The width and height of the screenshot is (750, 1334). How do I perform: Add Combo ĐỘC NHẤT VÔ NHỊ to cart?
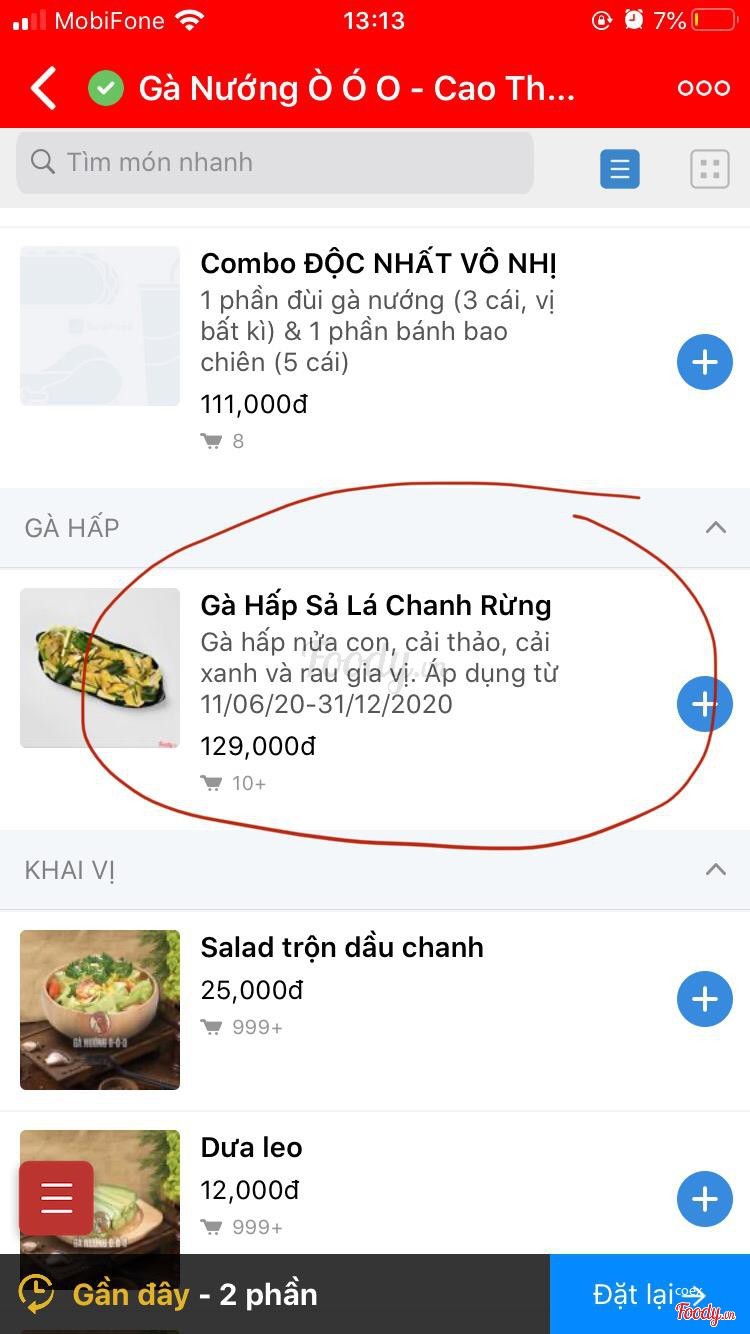tap(704, 362)
